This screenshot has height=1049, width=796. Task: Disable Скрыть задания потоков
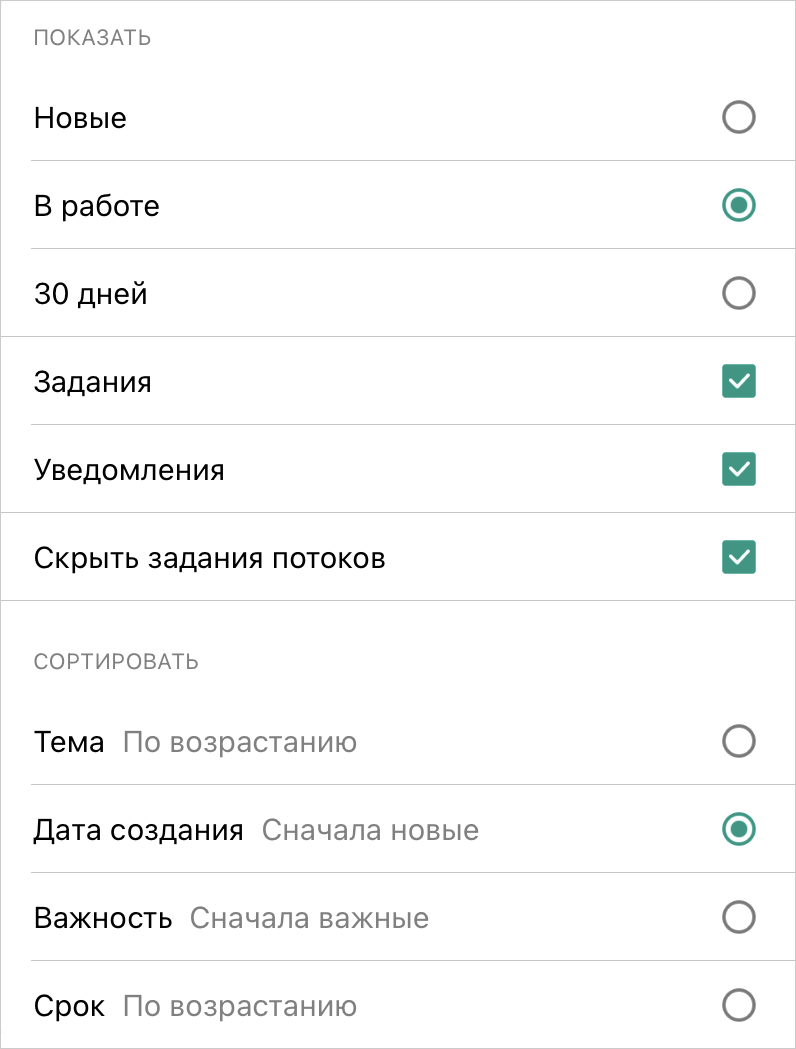click(x=738, y=558)
